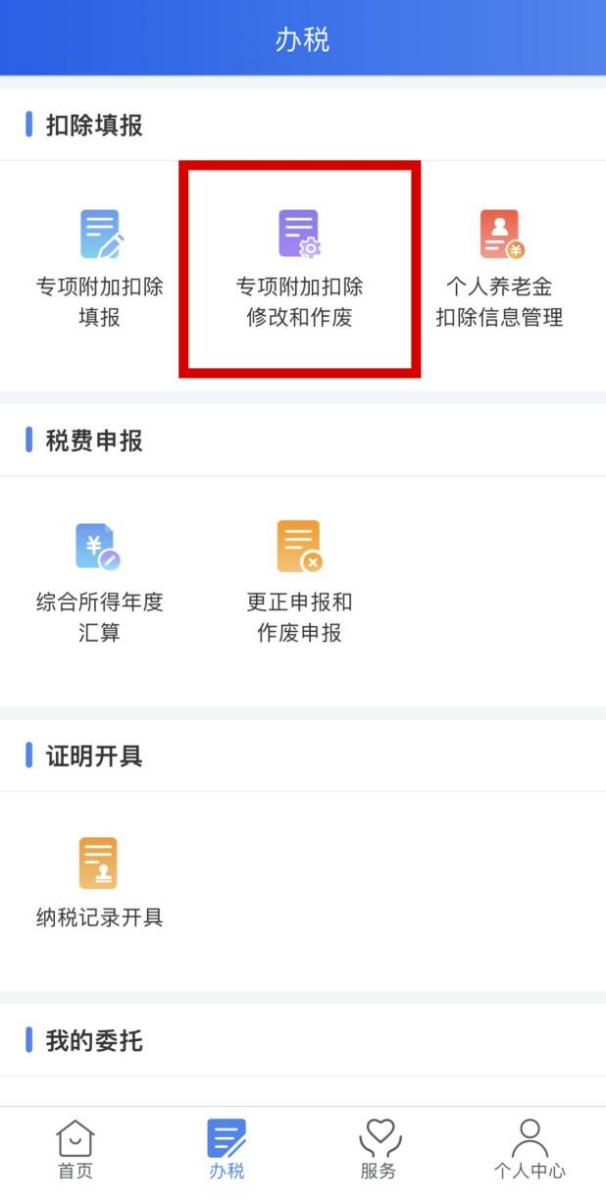Start 综合所得年度汇算
606x1203 pixels.
click(99, 582)
